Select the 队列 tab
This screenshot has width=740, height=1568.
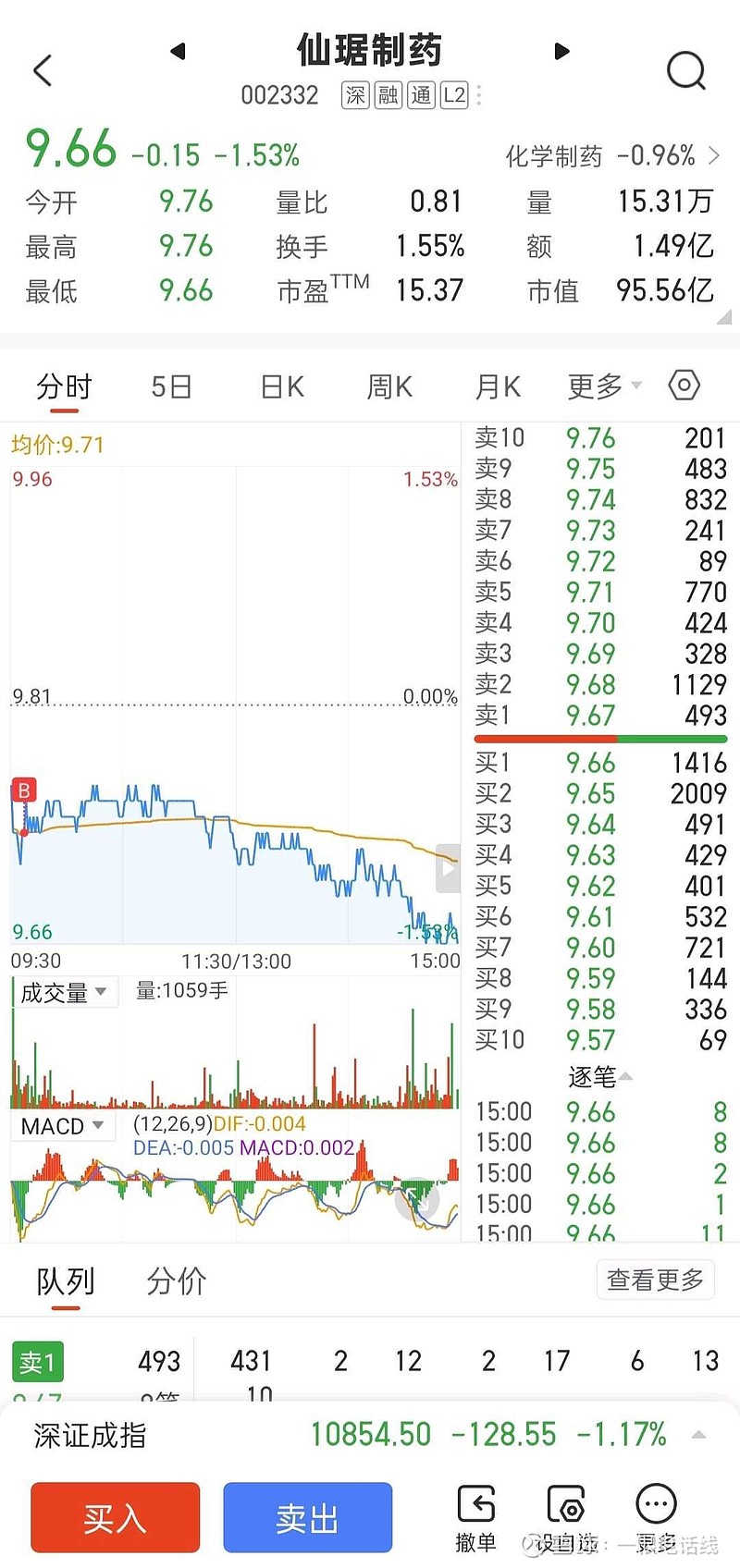(x=65, y=1281)
